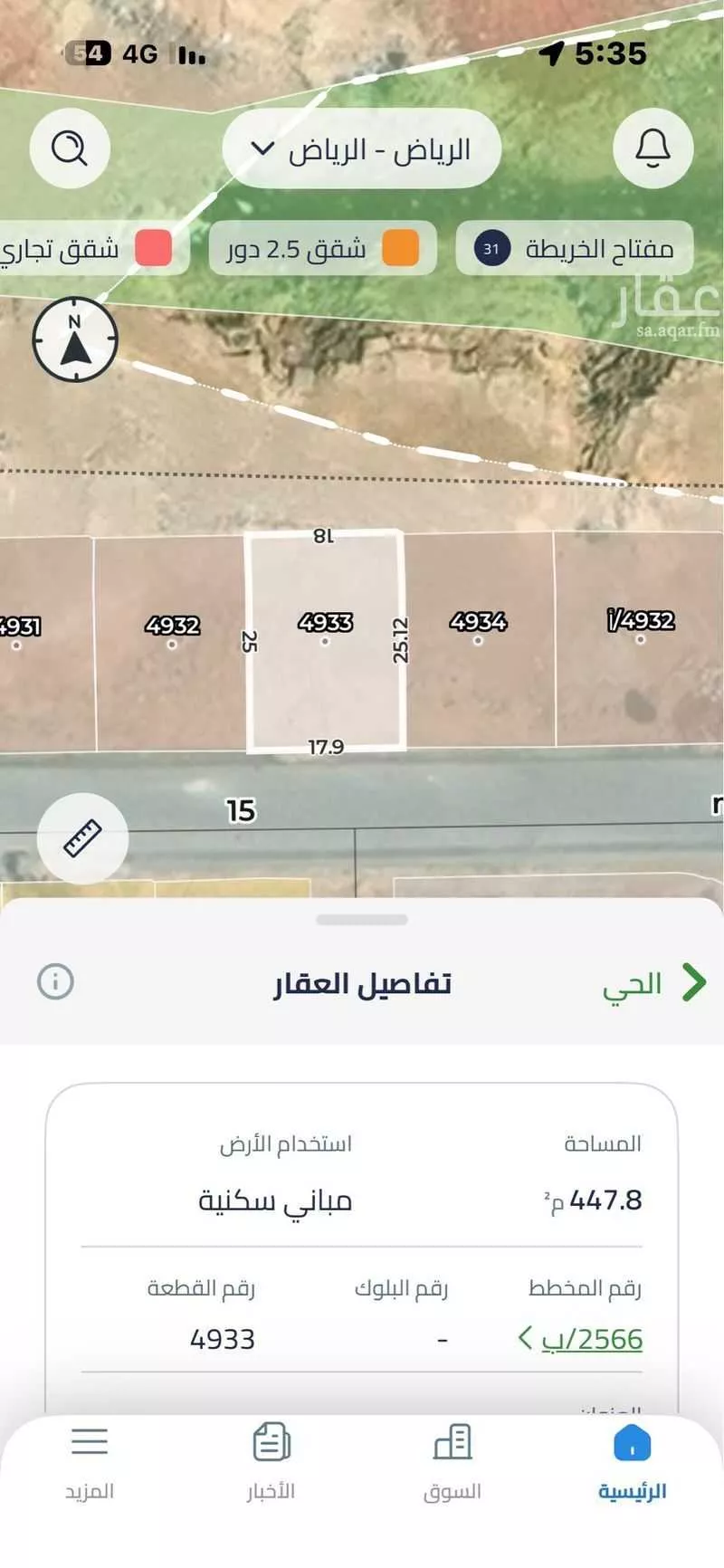This screenshot has height=1568, width=724.
Task: Tap the orange شقق 2.5 دور color swatch
Action: pyautogui.click(x=402, y=248)
